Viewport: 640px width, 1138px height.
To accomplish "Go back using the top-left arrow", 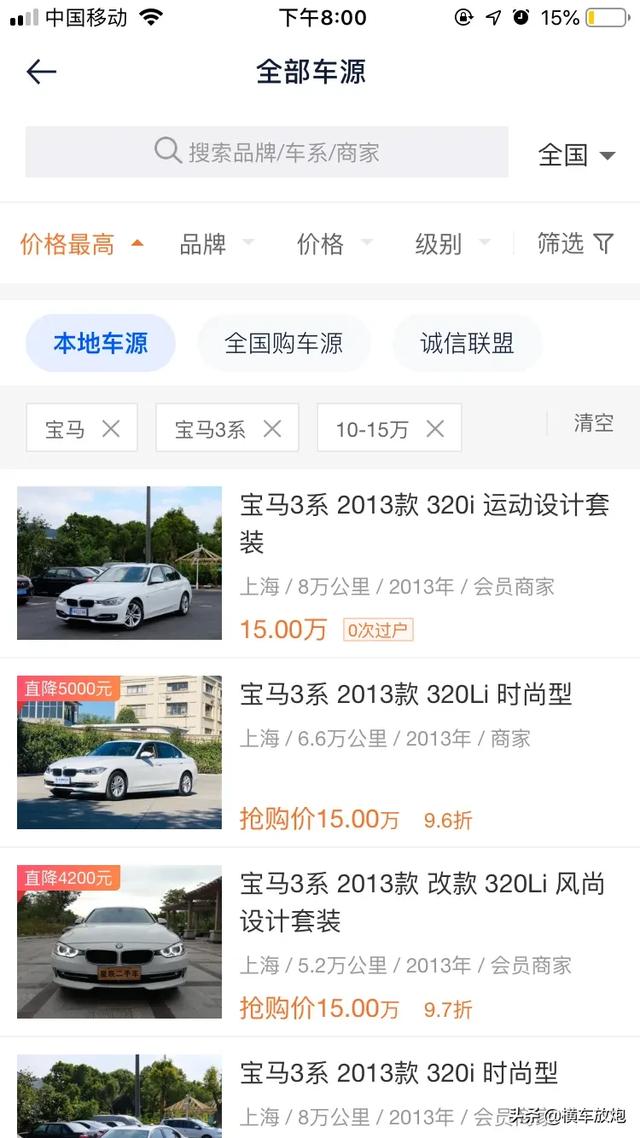I will click(41, 72).
